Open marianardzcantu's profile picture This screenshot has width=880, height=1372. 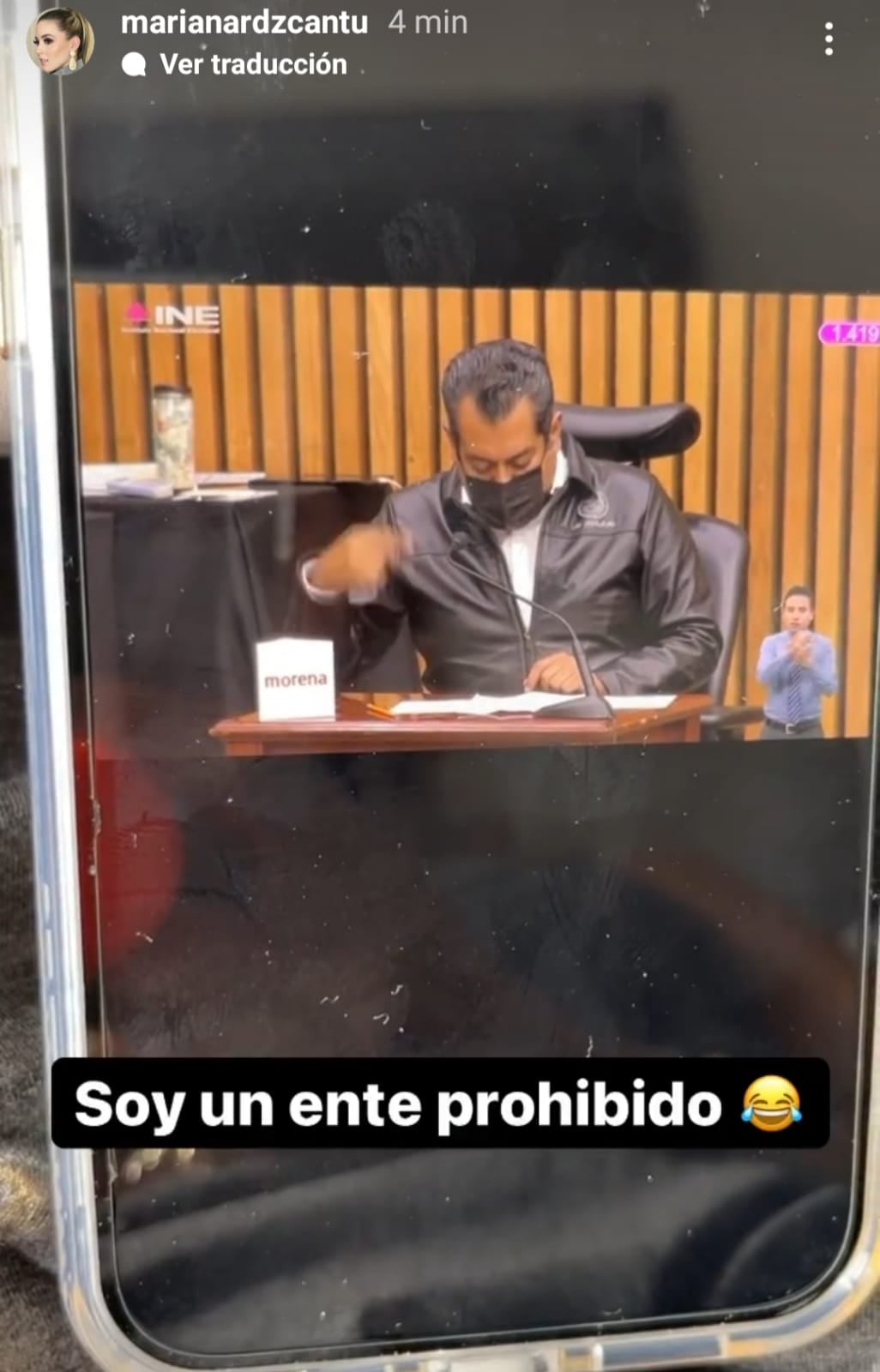point(60,40)
